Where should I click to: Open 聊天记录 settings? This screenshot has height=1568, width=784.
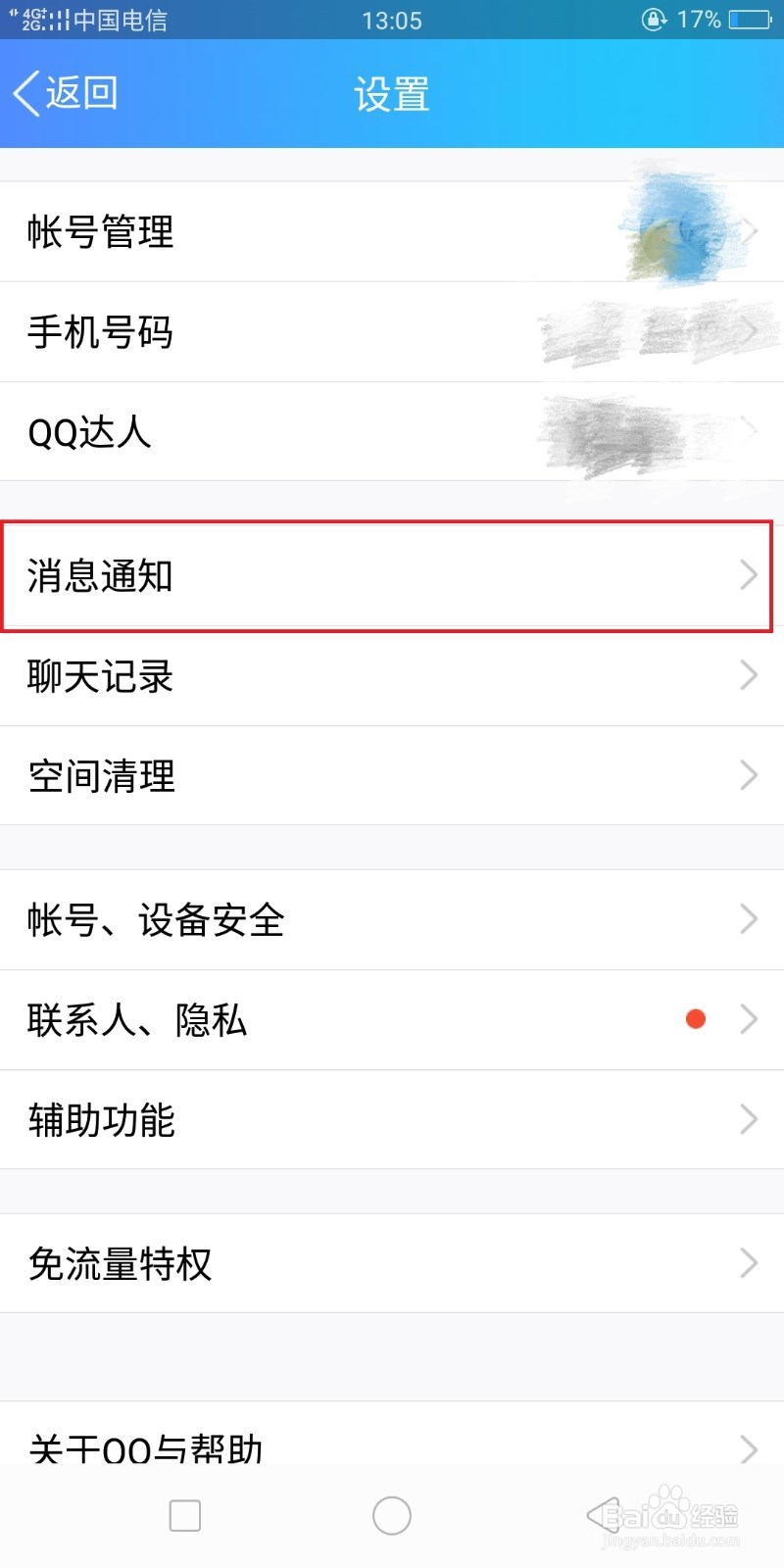[x=392, y=676]
